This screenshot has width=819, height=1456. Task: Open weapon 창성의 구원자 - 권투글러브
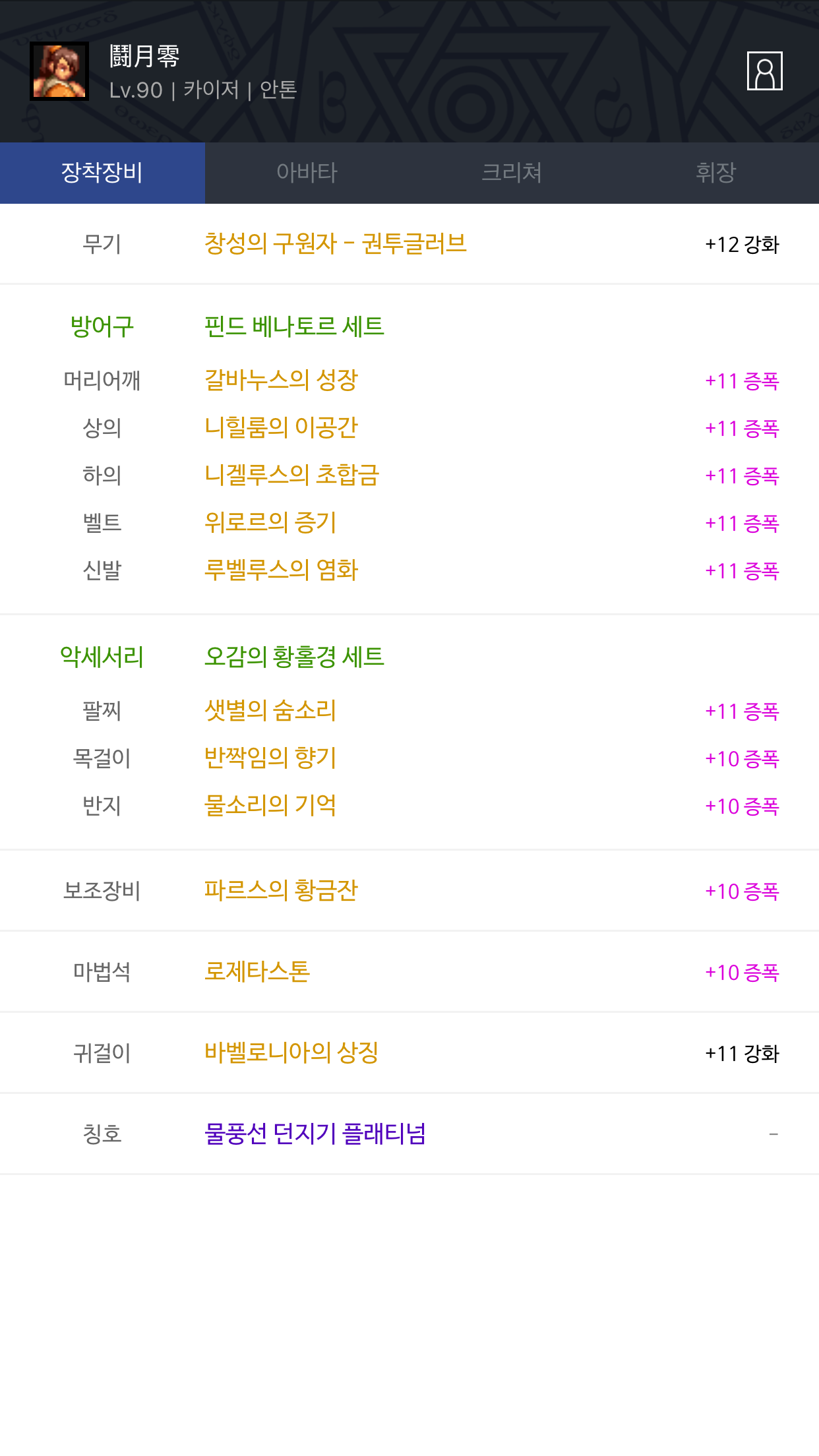pyautogui.click(x=336, y=244)
